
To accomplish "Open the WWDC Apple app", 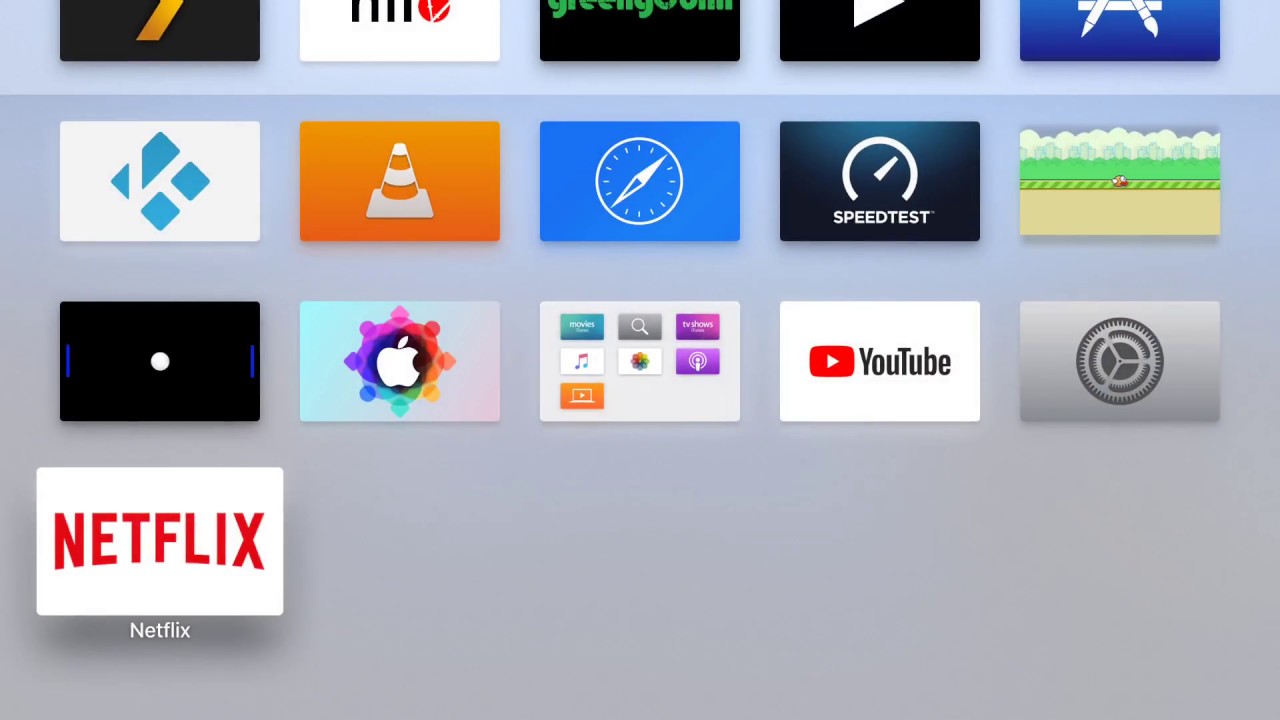I will click(x=400, y=361).
